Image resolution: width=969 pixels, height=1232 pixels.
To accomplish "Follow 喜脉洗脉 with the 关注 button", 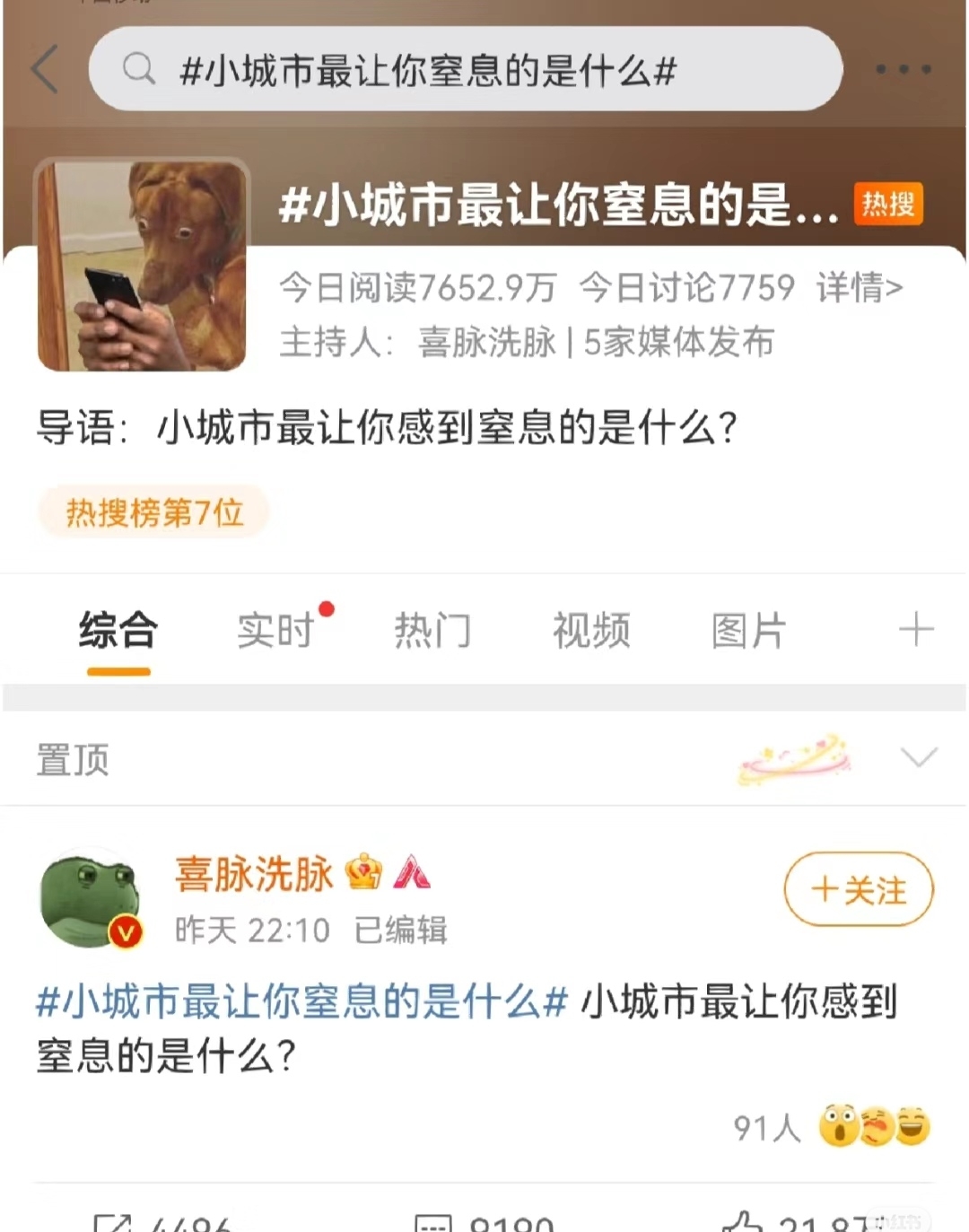I will pos(859,889).
